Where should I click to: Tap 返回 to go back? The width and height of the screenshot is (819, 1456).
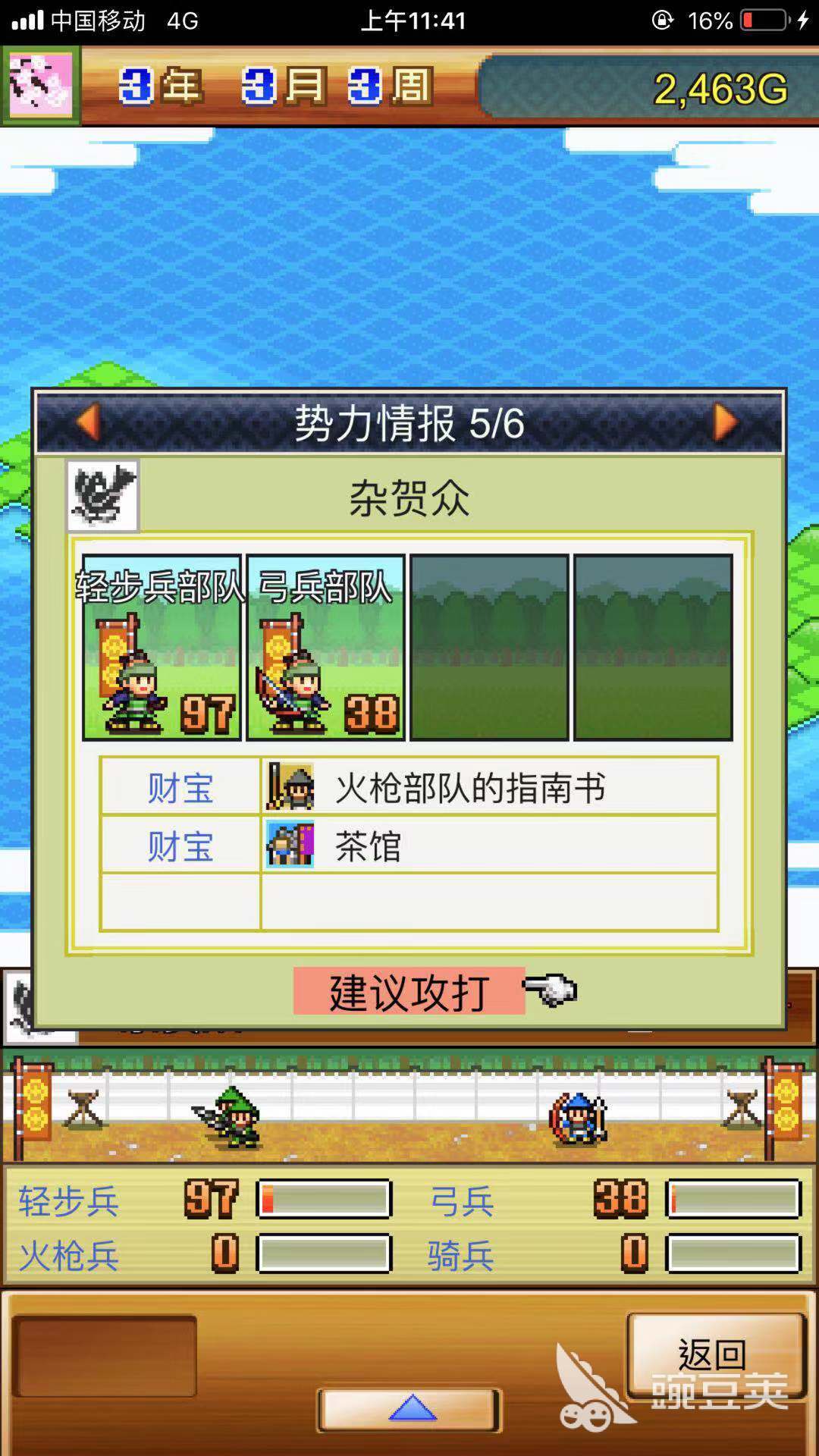click(714, 1355)
